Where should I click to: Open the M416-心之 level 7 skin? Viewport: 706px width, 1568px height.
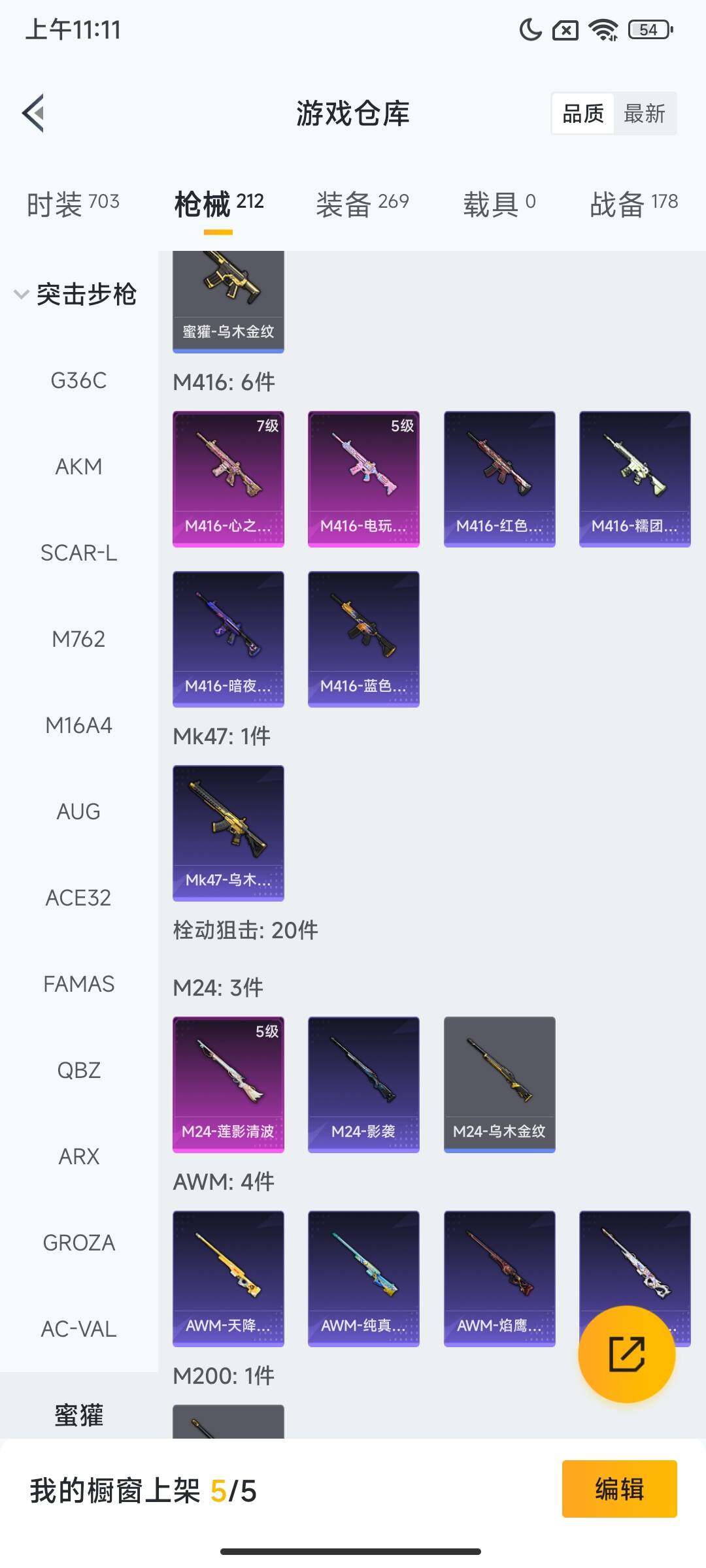pyautogui.click(x=228, y=478)
